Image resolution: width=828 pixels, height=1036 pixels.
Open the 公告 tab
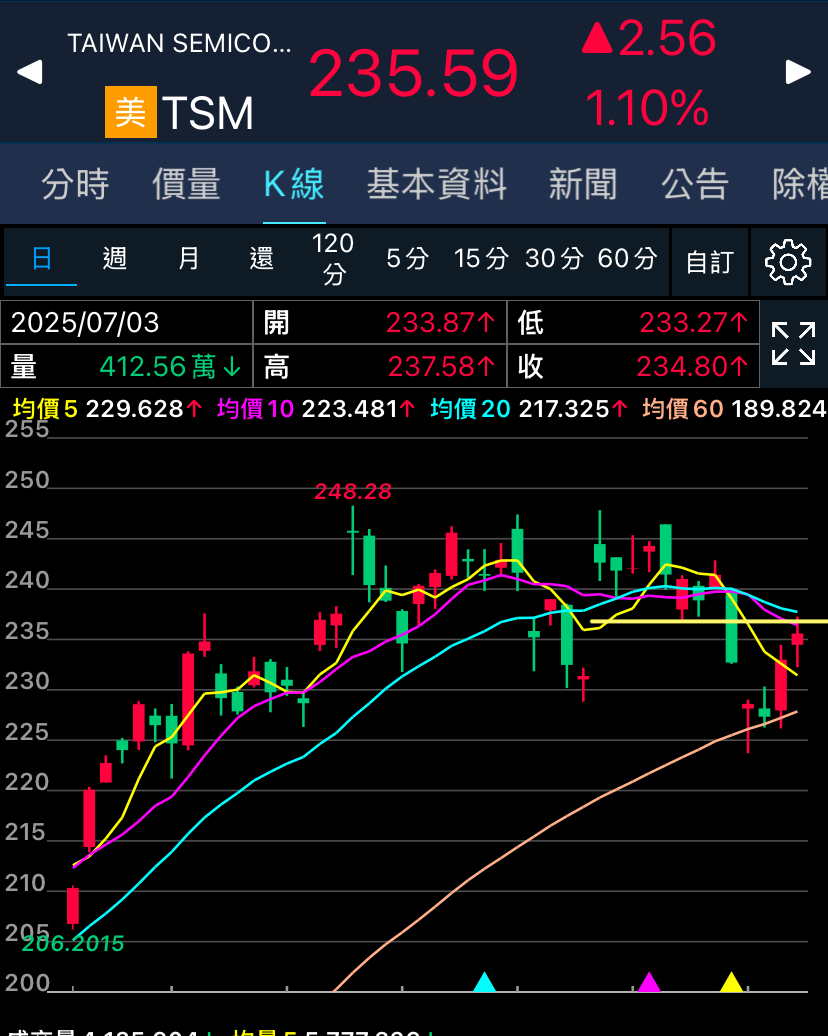click(695, 184)
